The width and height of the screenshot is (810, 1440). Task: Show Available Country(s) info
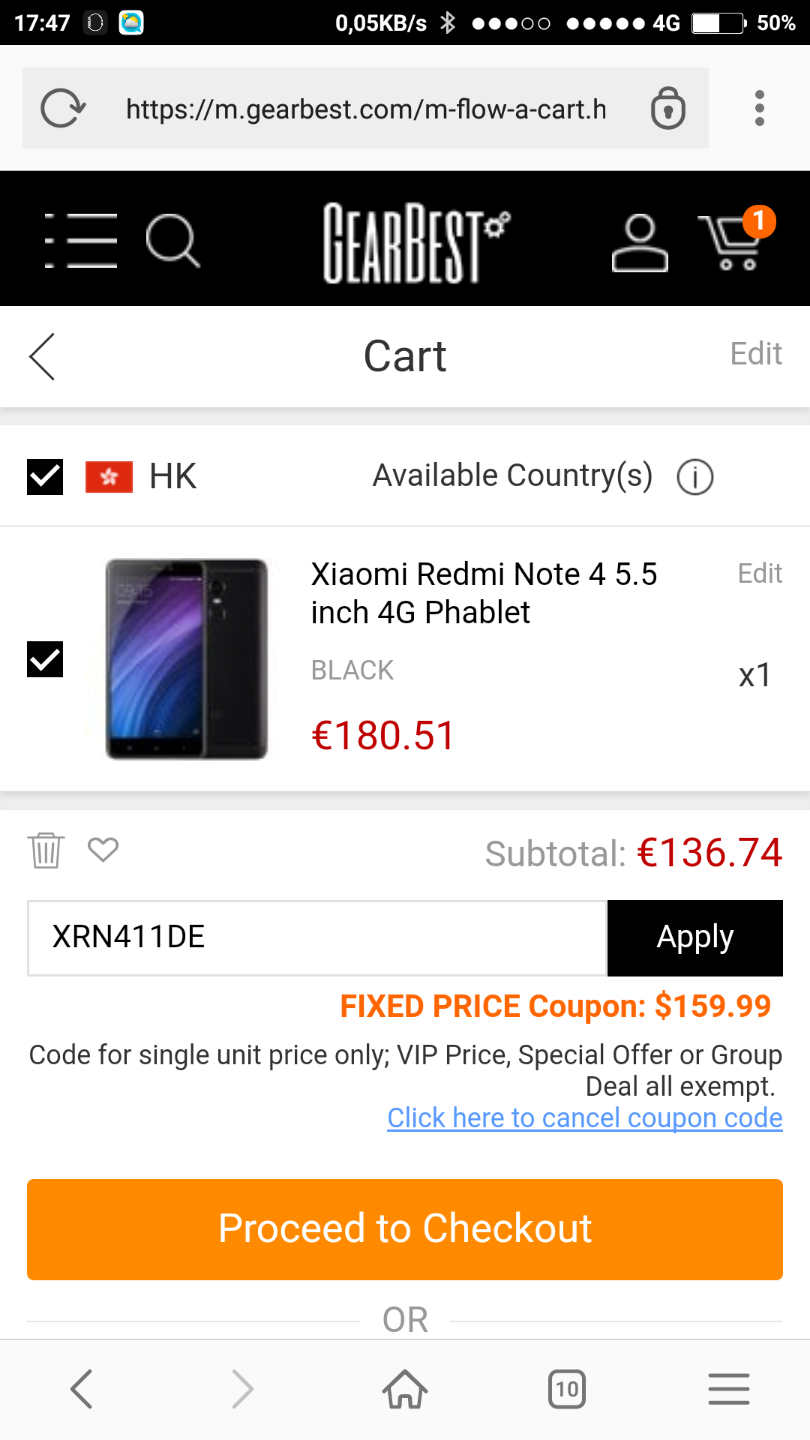695,477
